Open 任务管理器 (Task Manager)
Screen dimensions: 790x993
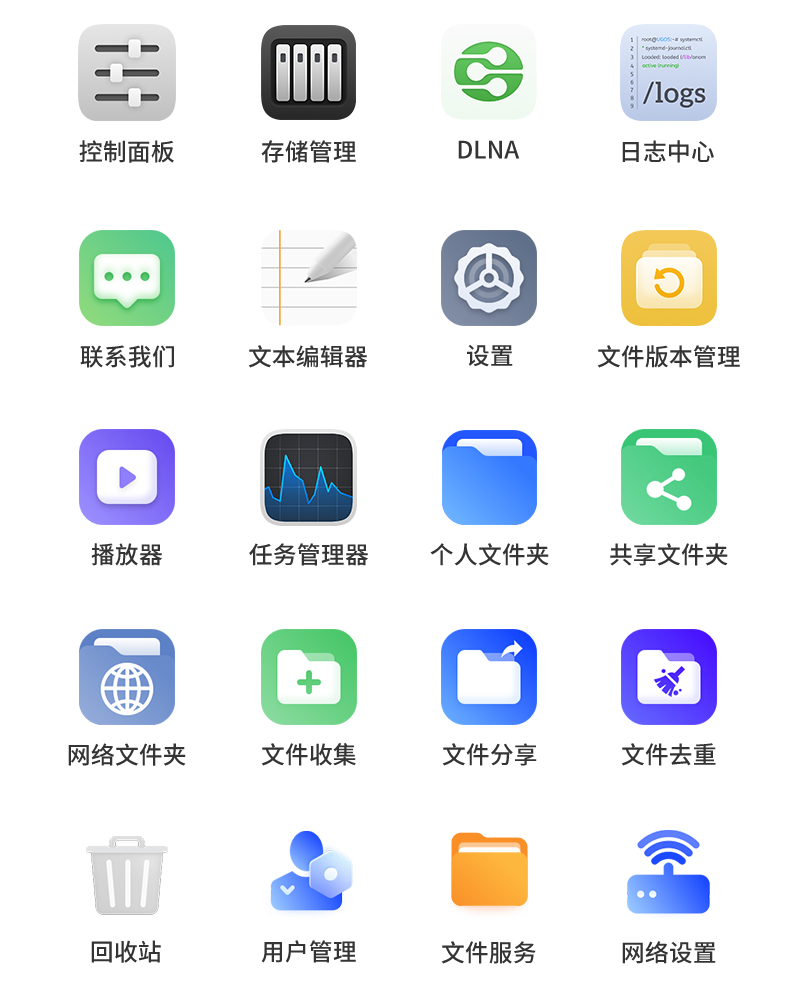[x=308, y=477]
